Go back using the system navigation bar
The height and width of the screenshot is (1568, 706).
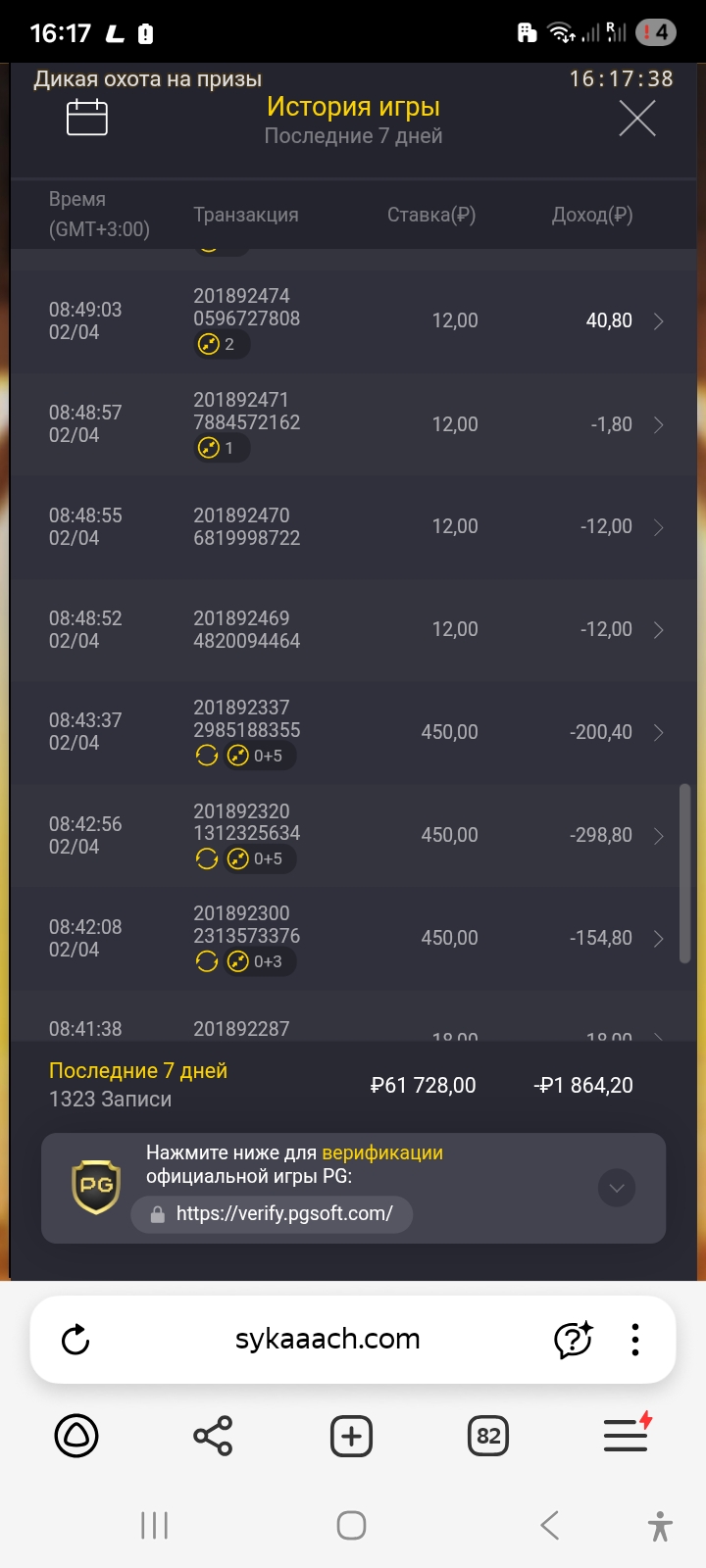pyautogui.click(x=550, y=1525)
